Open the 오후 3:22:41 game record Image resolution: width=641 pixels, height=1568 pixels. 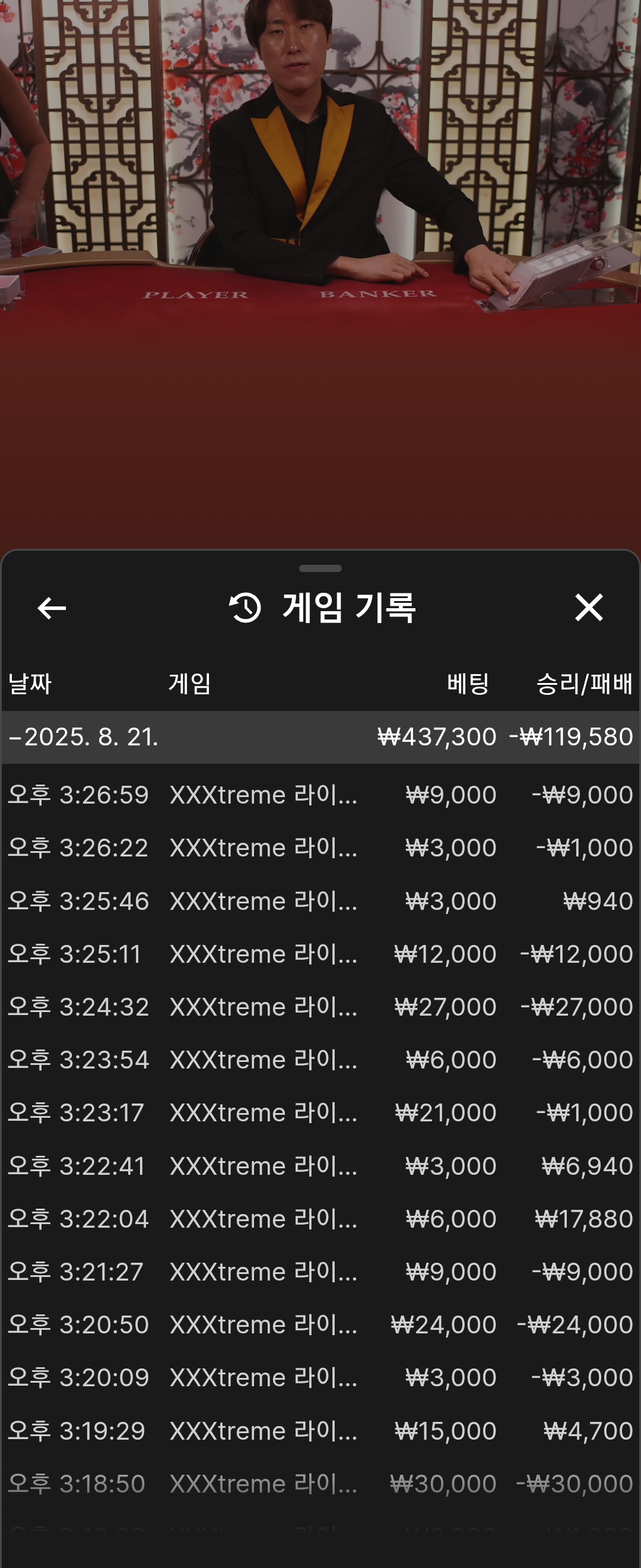point(320,1166)
